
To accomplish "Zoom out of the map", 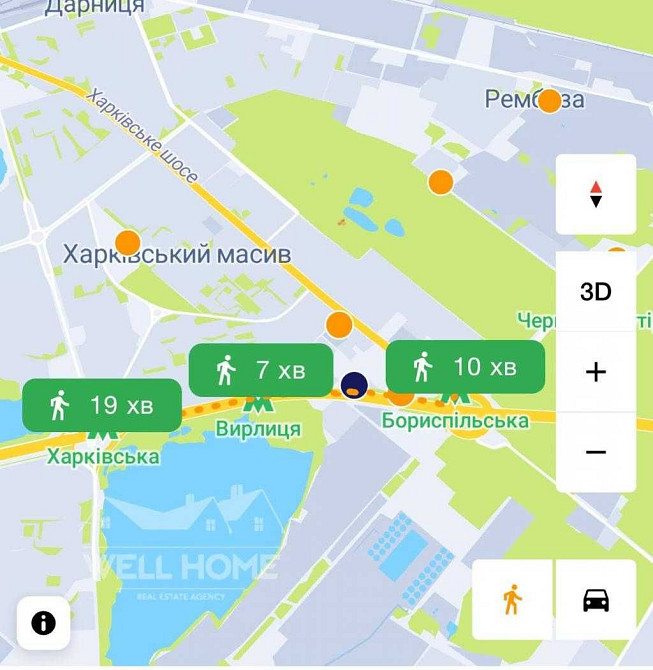I will (x=596, y=452).
